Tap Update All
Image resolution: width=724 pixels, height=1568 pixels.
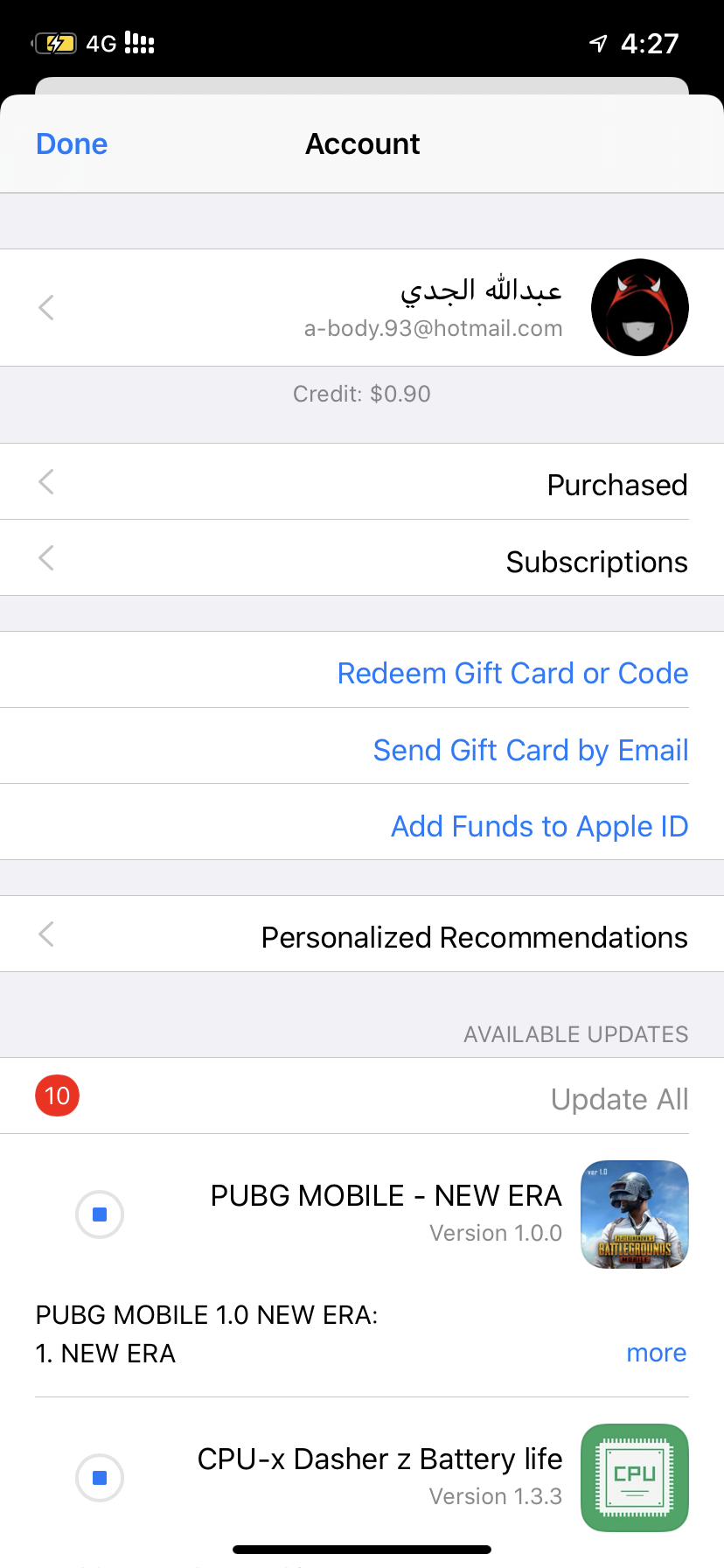pos(619,1099)
